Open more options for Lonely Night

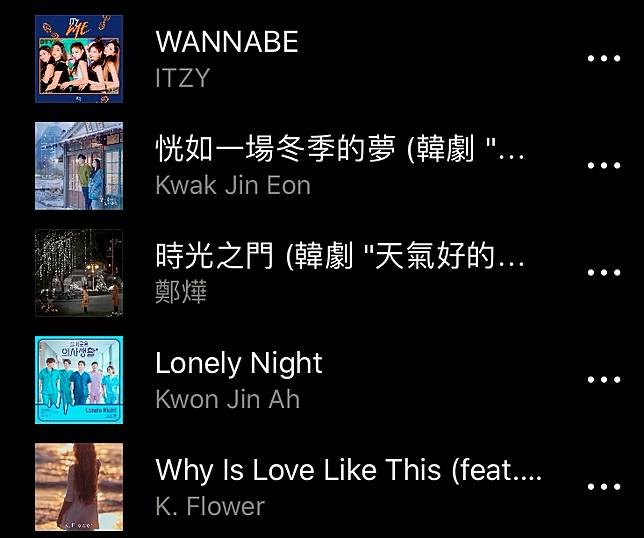pyautogui.click(x=604, y=380)
